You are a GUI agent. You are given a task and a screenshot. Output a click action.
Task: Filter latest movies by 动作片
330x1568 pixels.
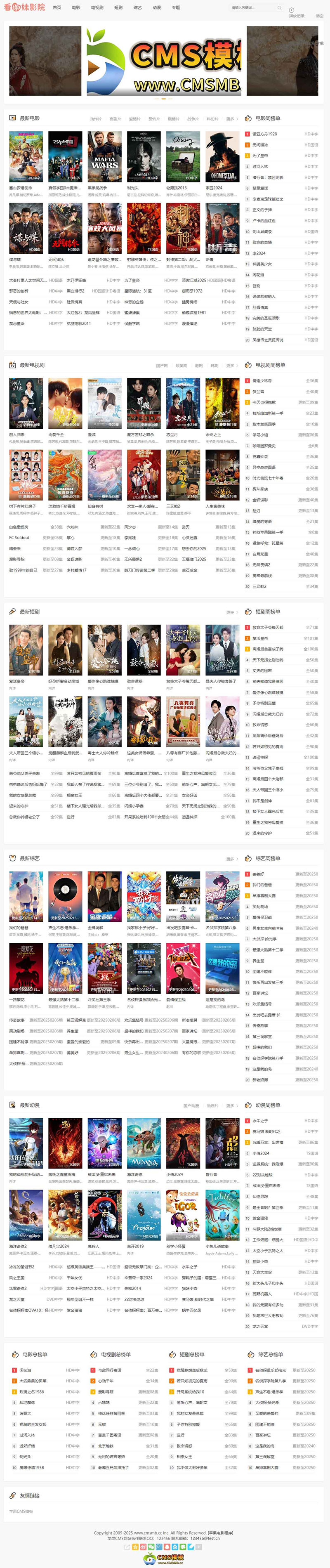[x=96, y=119]
